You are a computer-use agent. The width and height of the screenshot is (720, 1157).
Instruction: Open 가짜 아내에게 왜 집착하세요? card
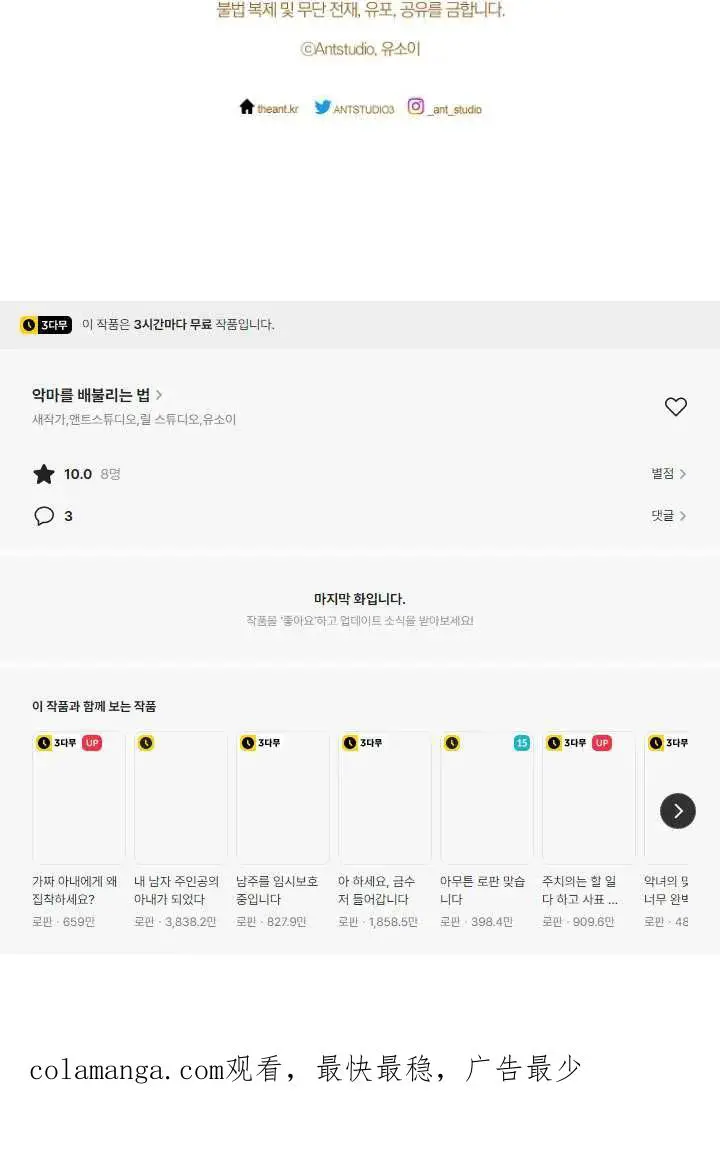click(x=78, y=831)
